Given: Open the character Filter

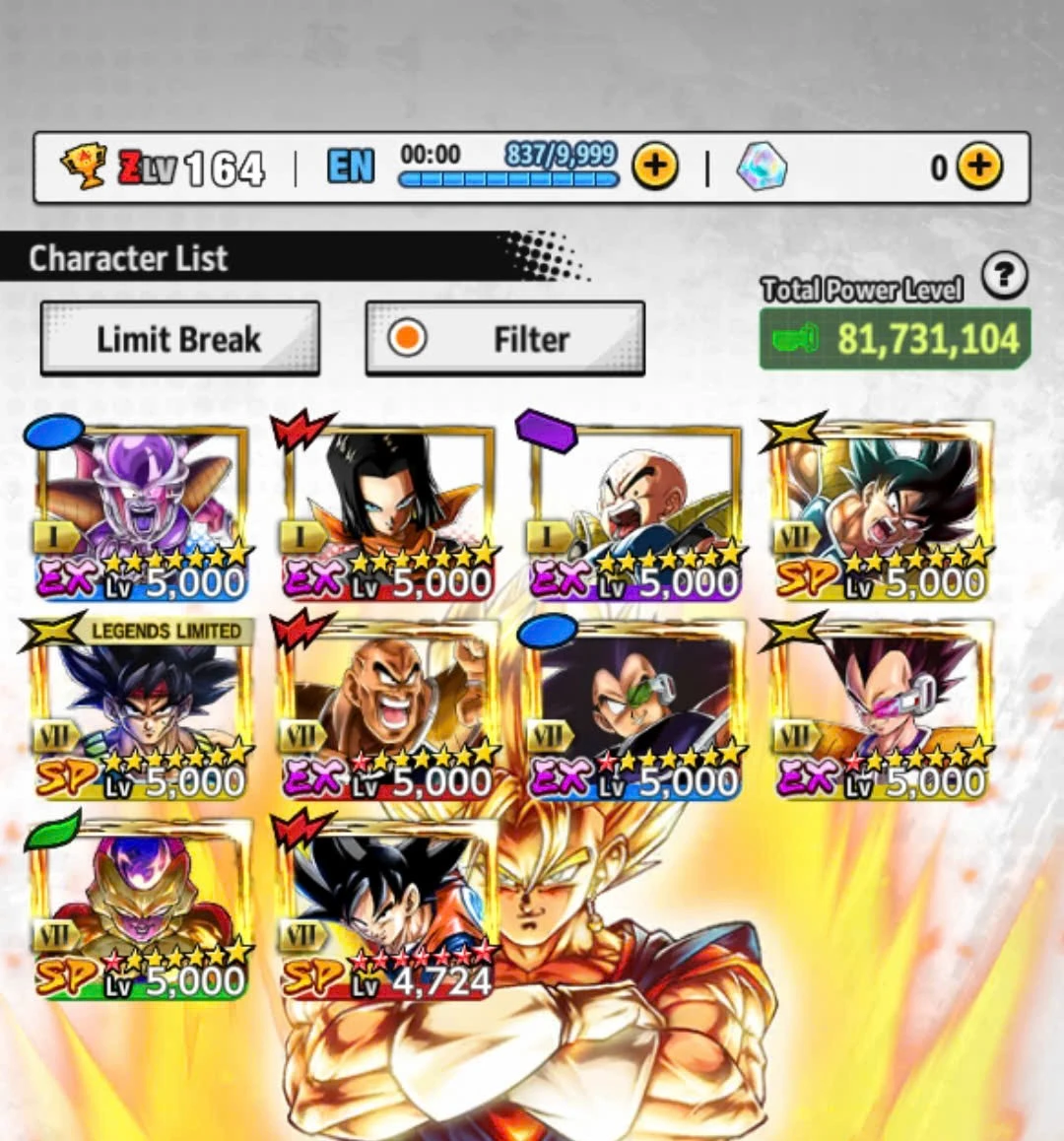Looking at the screenshot, I should (504, 339).
